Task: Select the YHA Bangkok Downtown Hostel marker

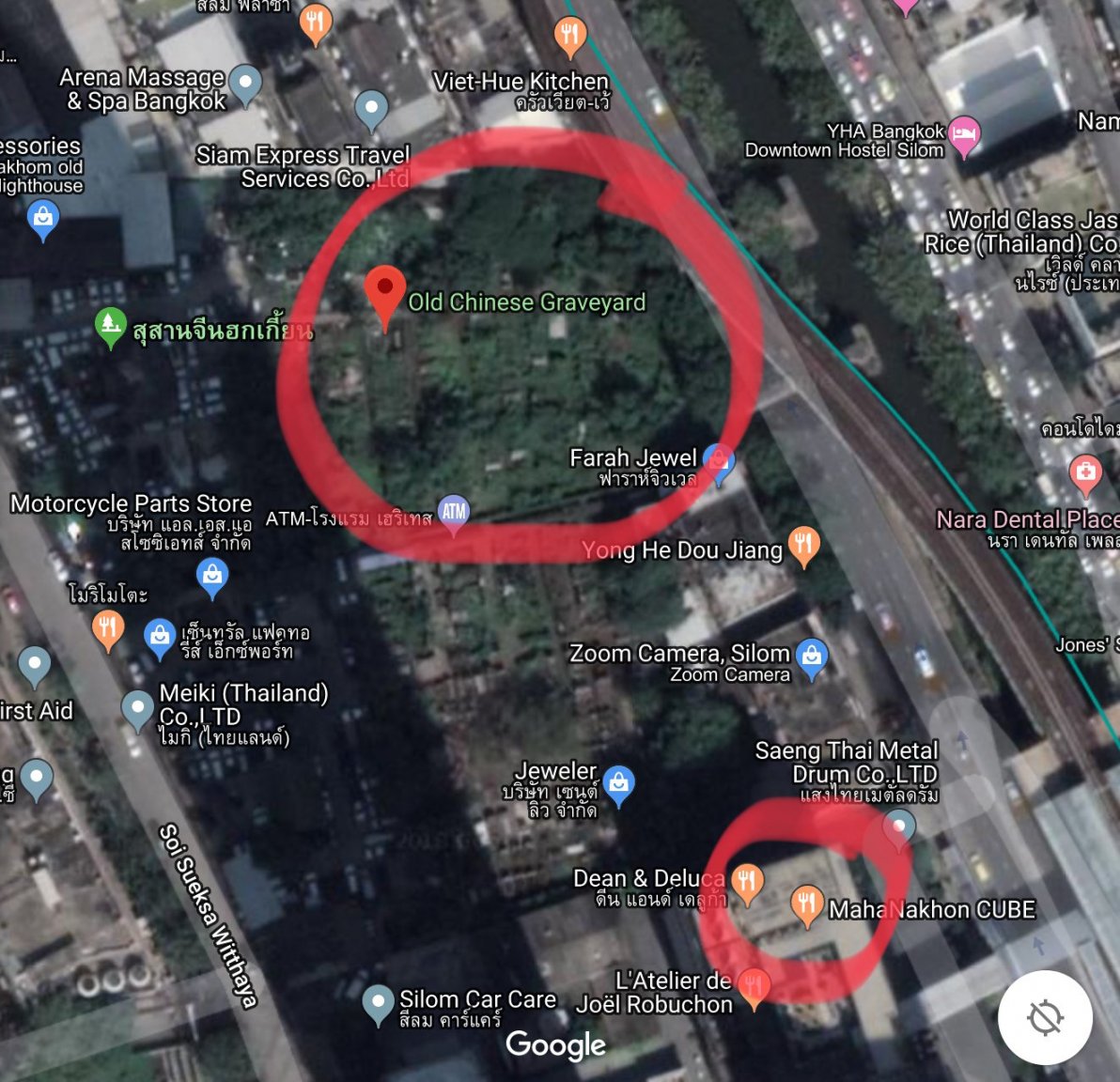Action: (964, 134)
